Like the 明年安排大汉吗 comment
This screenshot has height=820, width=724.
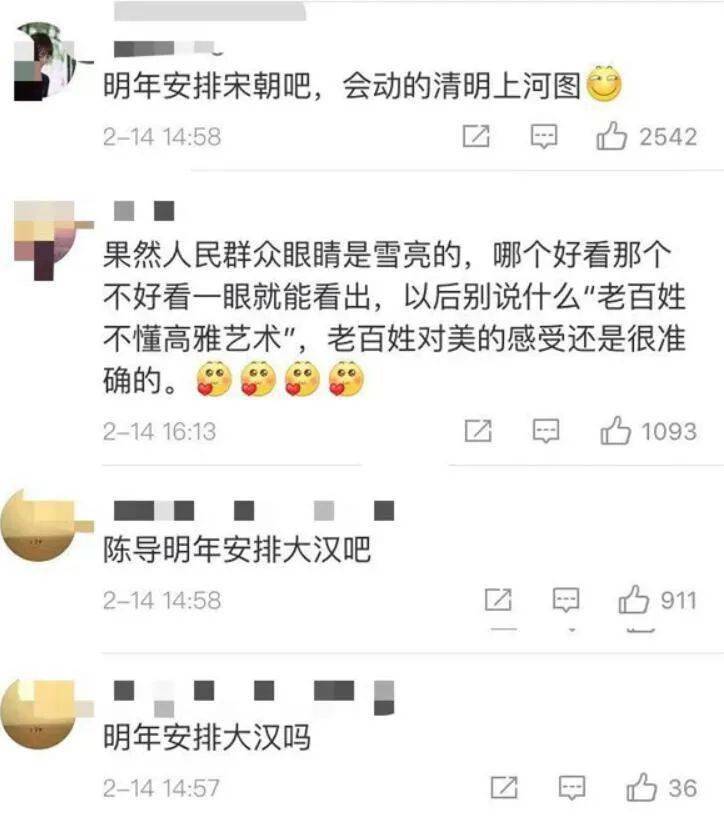(642, 787)
